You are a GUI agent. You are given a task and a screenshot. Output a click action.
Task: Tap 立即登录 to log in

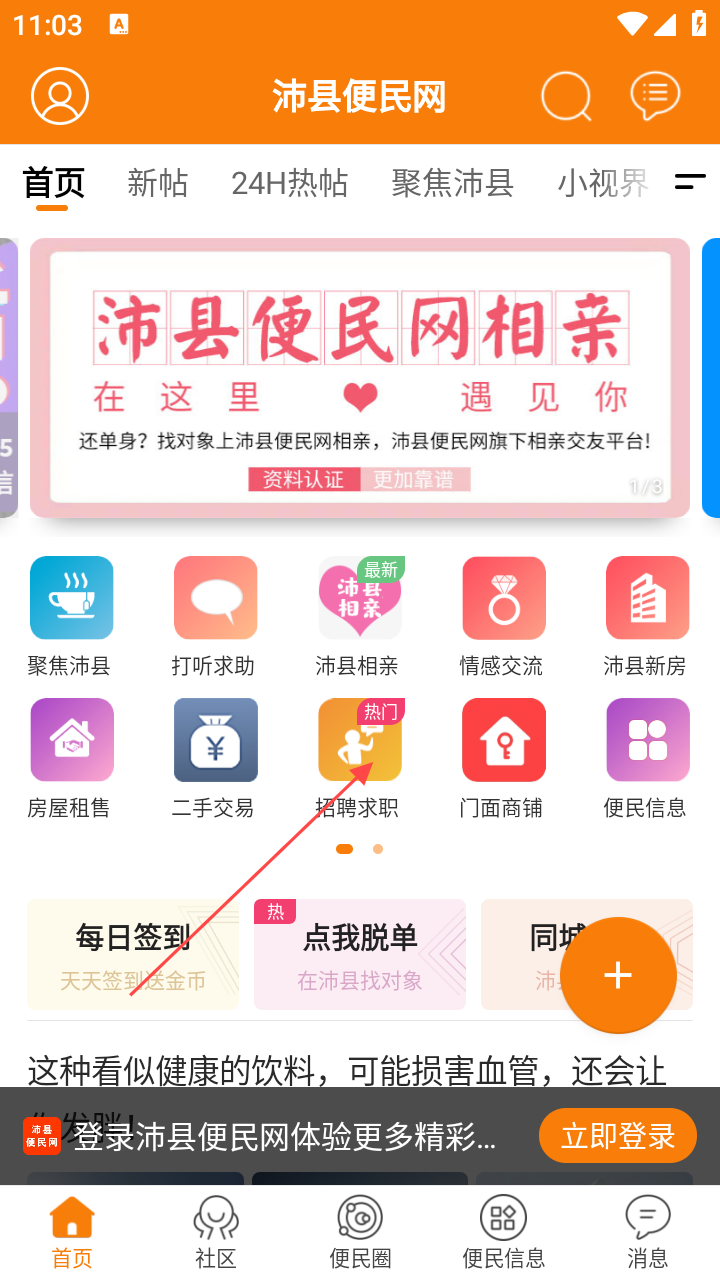pyautogui.click(x=617, y=1136)
